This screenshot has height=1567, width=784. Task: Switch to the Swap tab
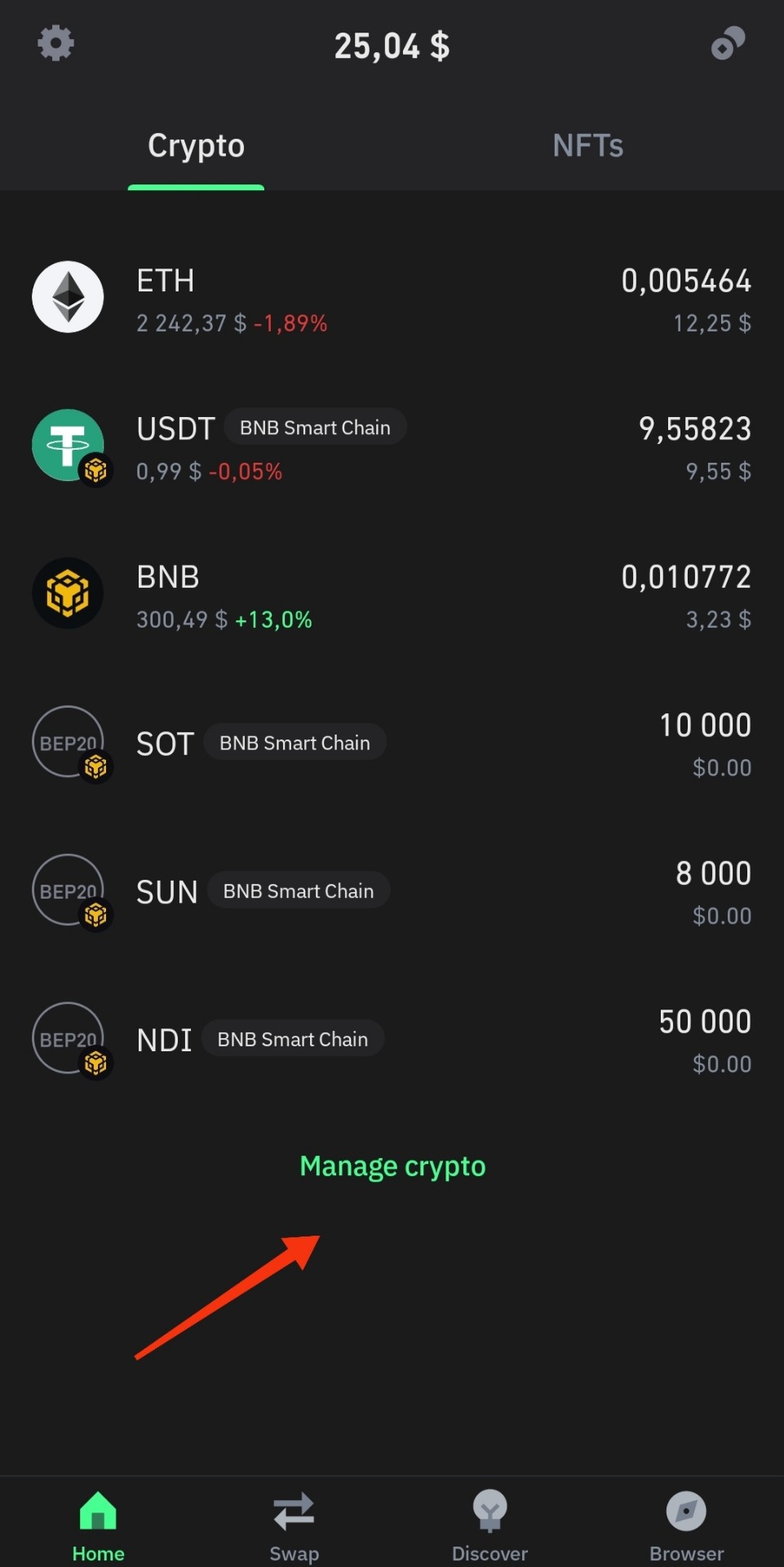pos(294,1526)
